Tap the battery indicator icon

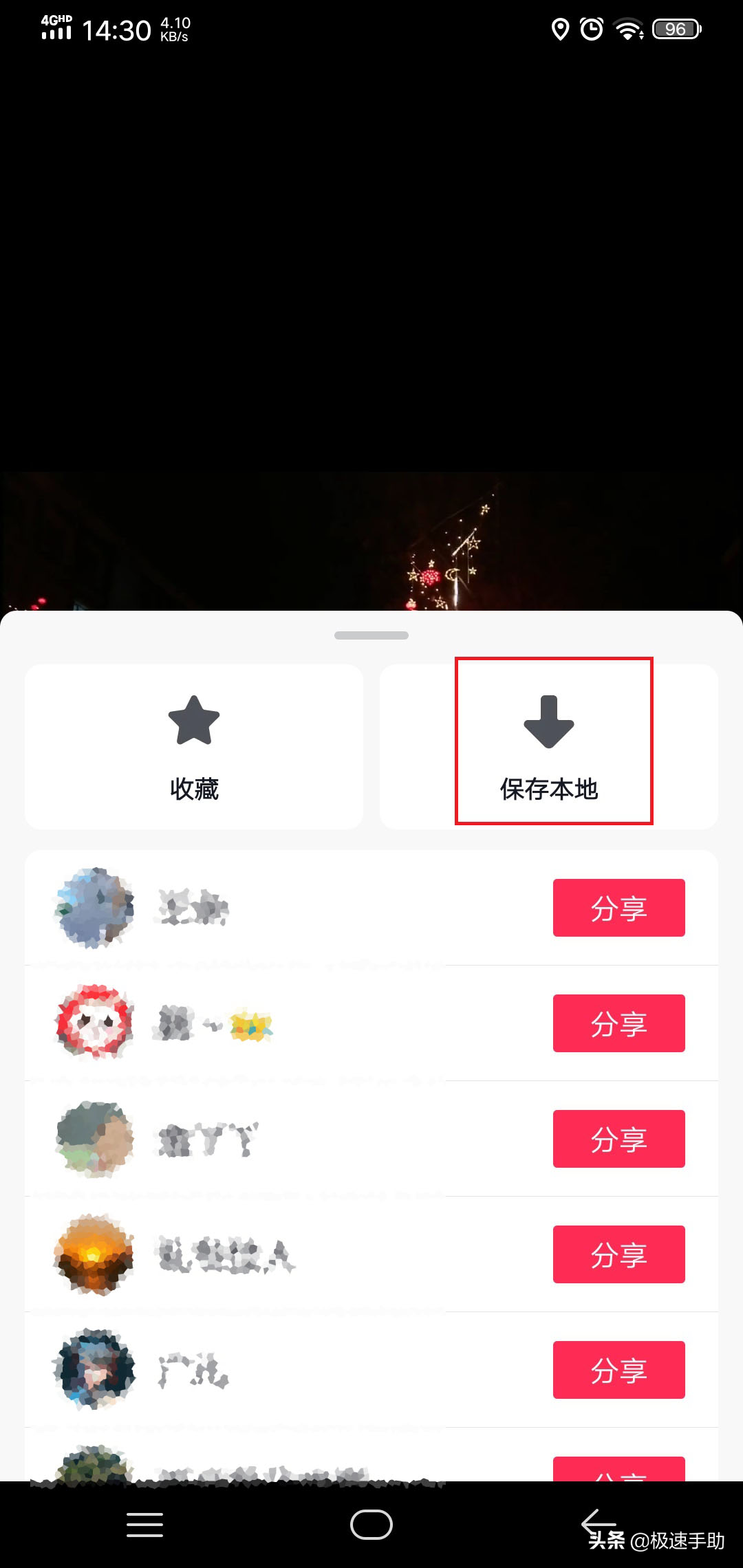[x=676, y=29]
